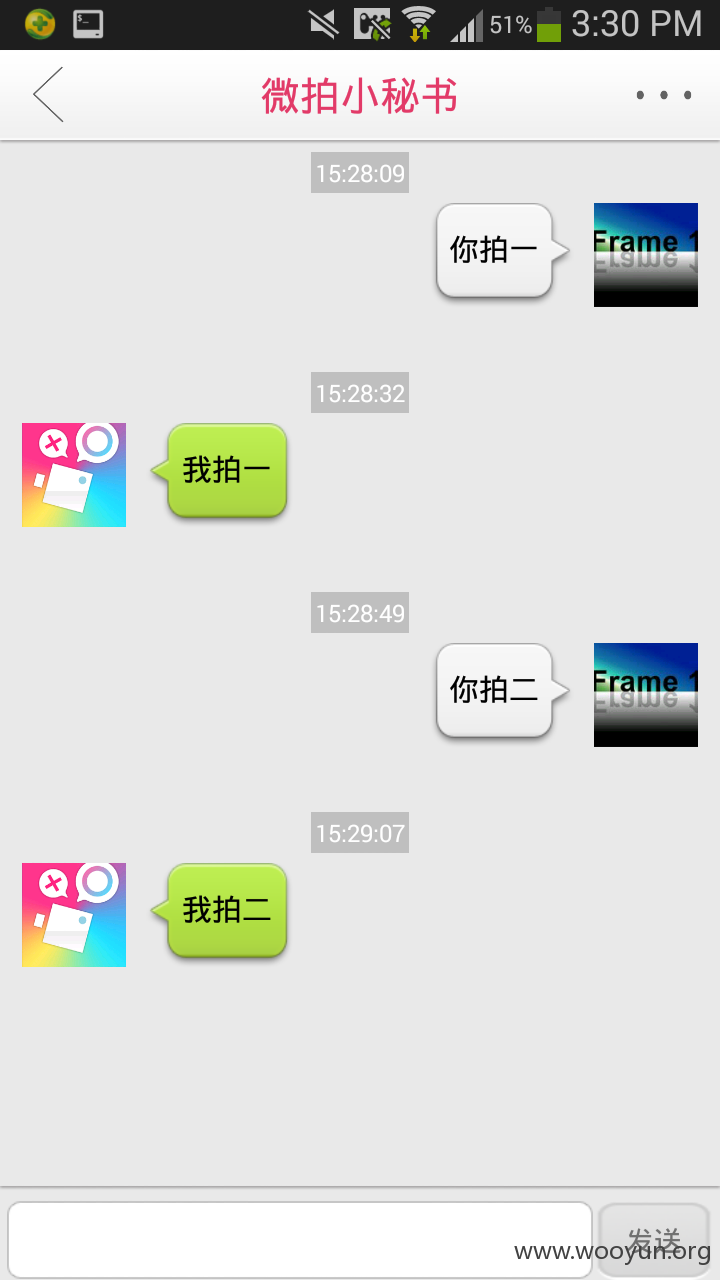Open the secretary avatar beside 我拍一
Image resolution: width=720 pixels, height=1280 pixels.
pyautogui.click(x=74, y=475)
